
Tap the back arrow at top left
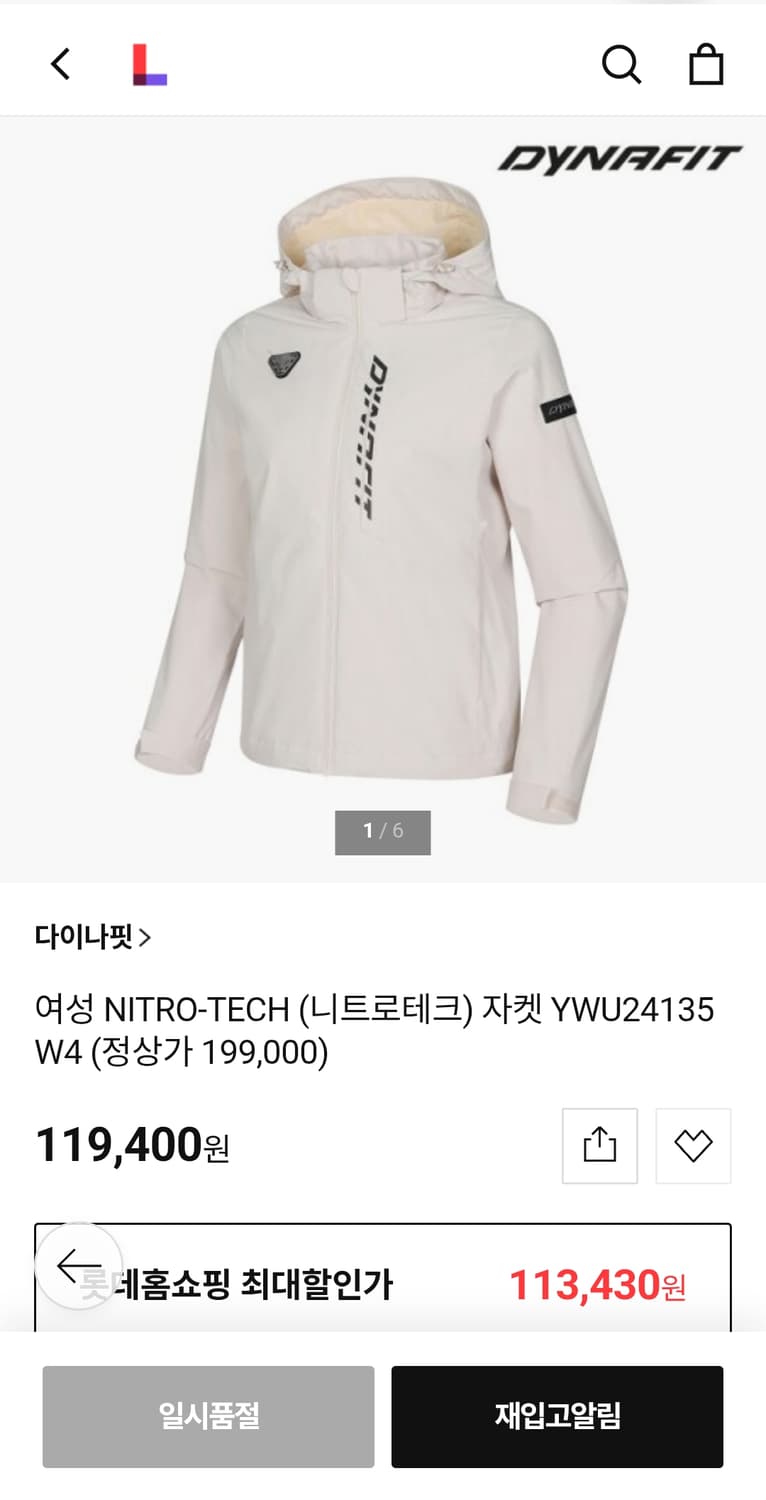pos(59,63)
